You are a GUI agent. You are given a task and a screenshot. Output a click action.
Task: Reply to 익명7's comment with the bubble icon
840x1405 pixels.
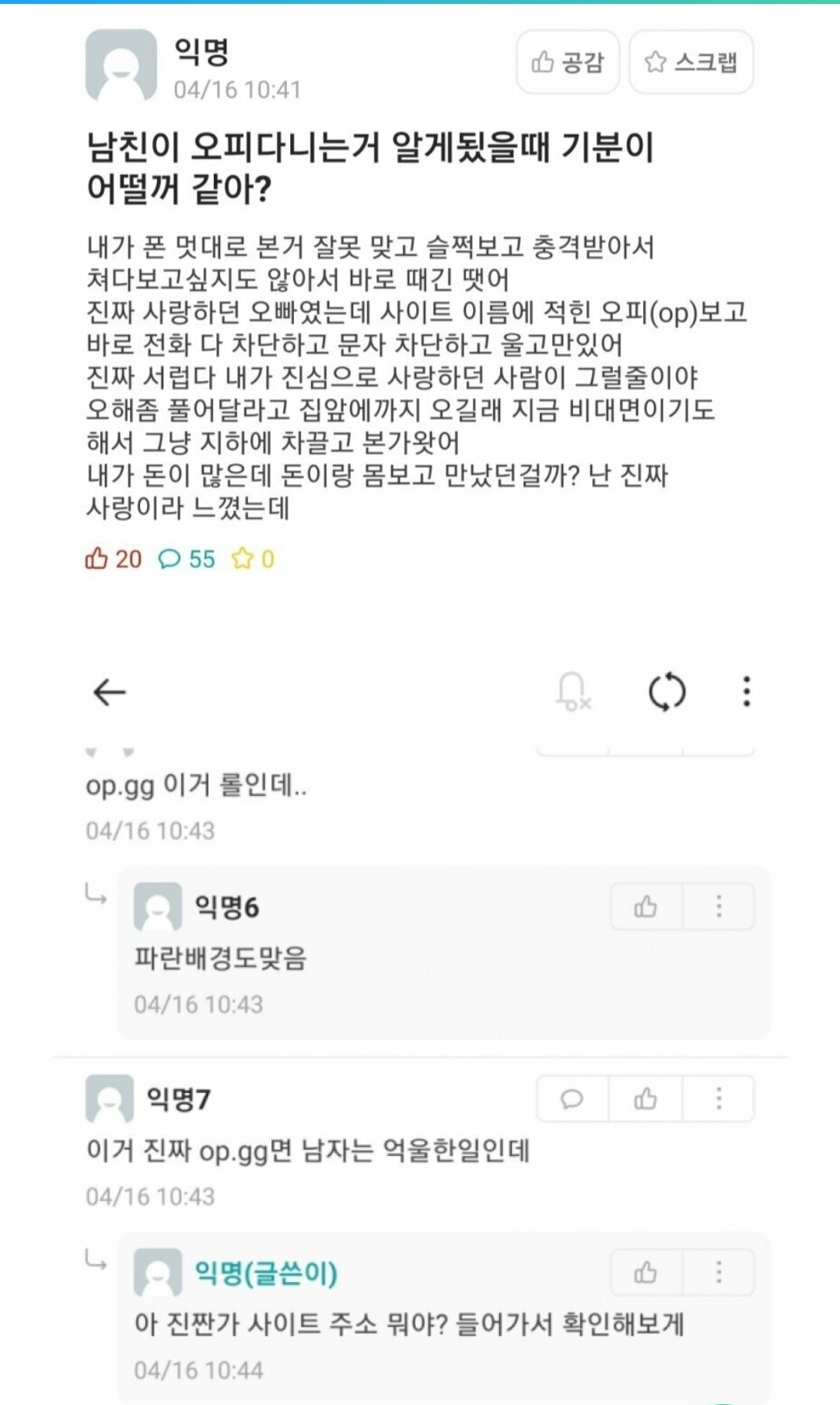coord(572,1098)
